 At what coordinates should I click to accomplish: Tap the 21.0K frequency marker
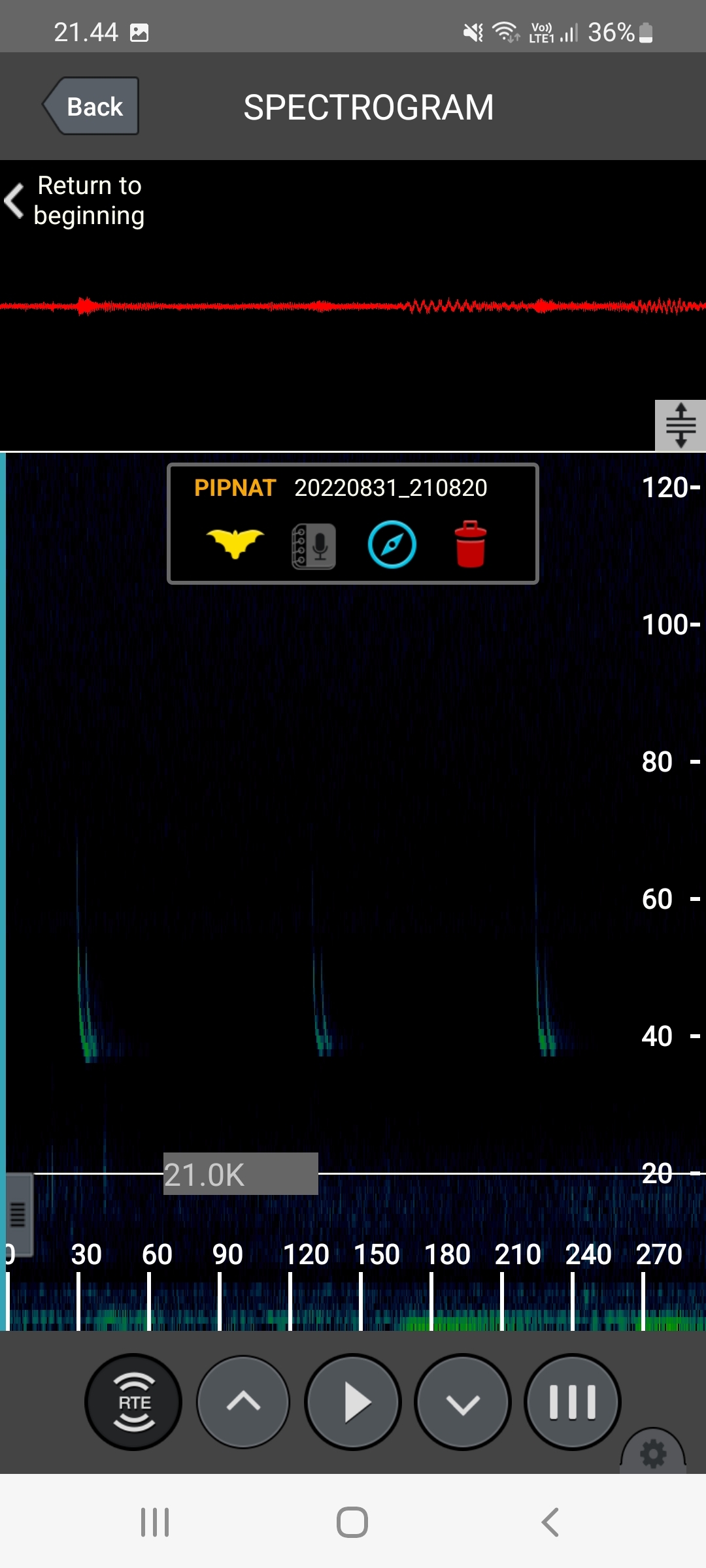click(x=240, y=1174)
